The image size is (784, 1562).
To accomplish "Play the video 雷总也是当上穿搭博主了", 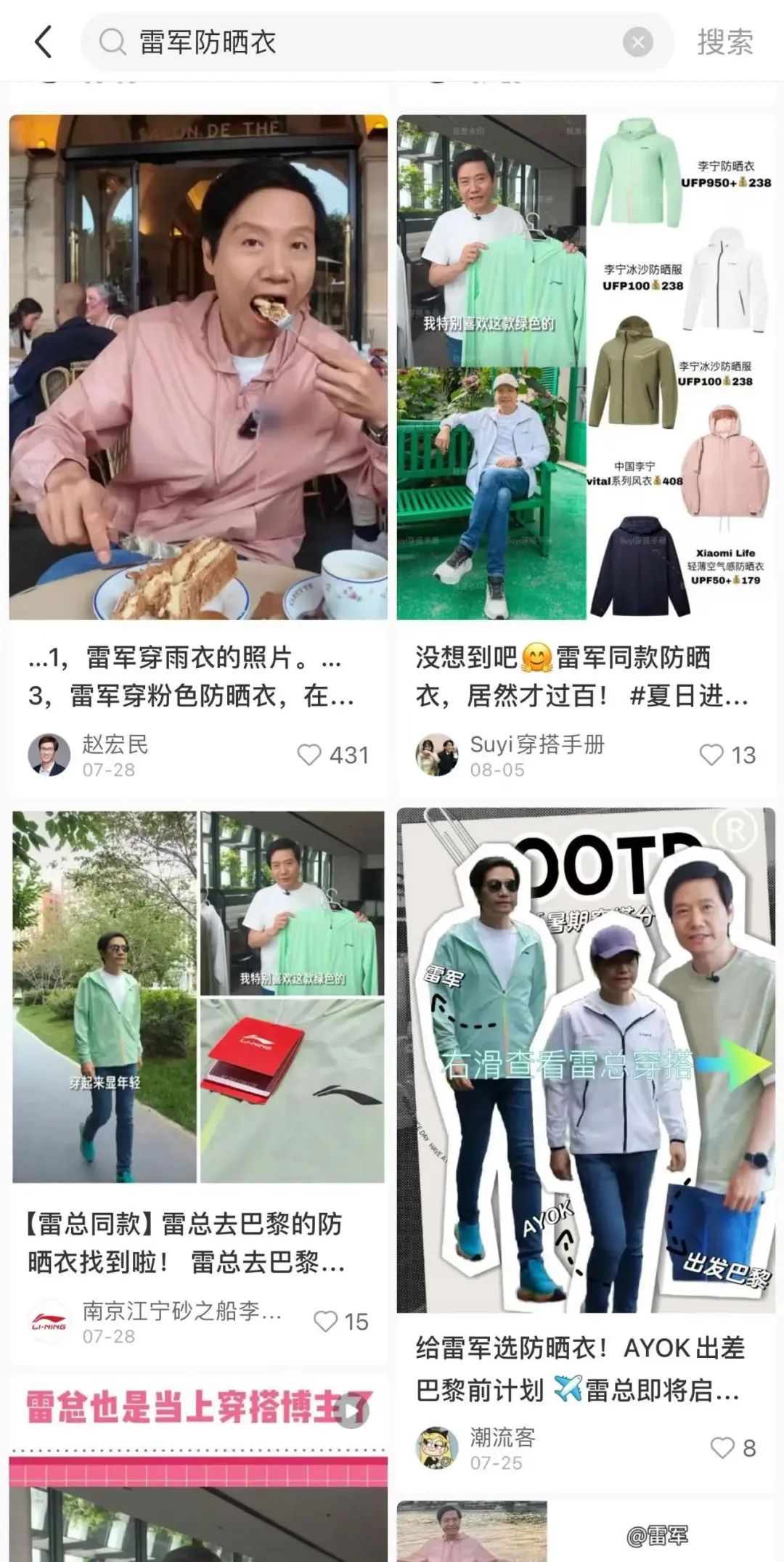I will pyautogui.click(x=353, y=1410).
